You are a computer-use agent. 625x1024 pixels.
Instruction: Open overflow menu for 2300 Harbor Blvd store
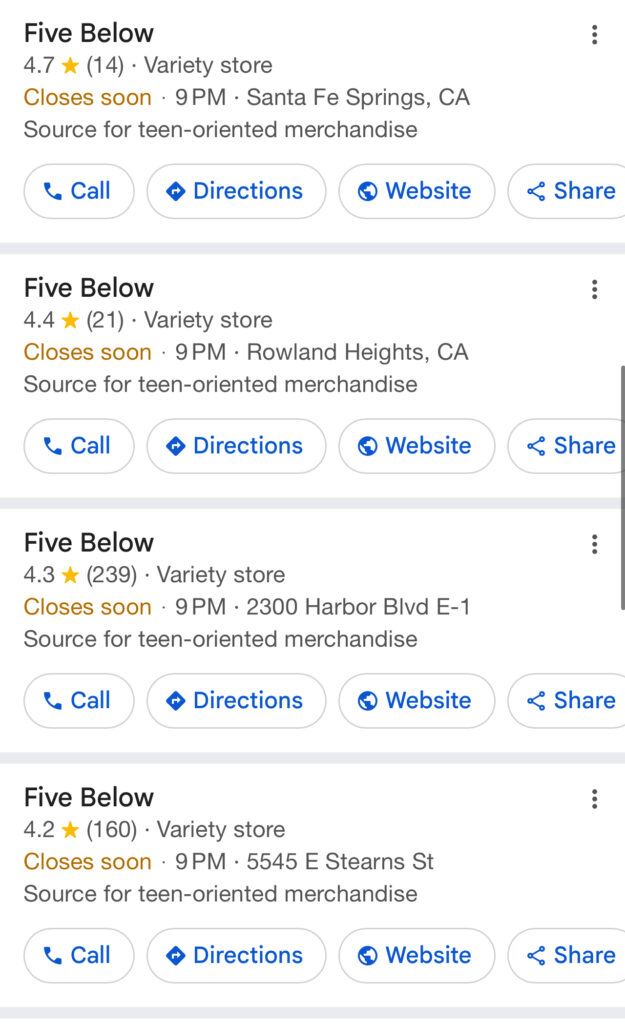(x=594, y=545)
